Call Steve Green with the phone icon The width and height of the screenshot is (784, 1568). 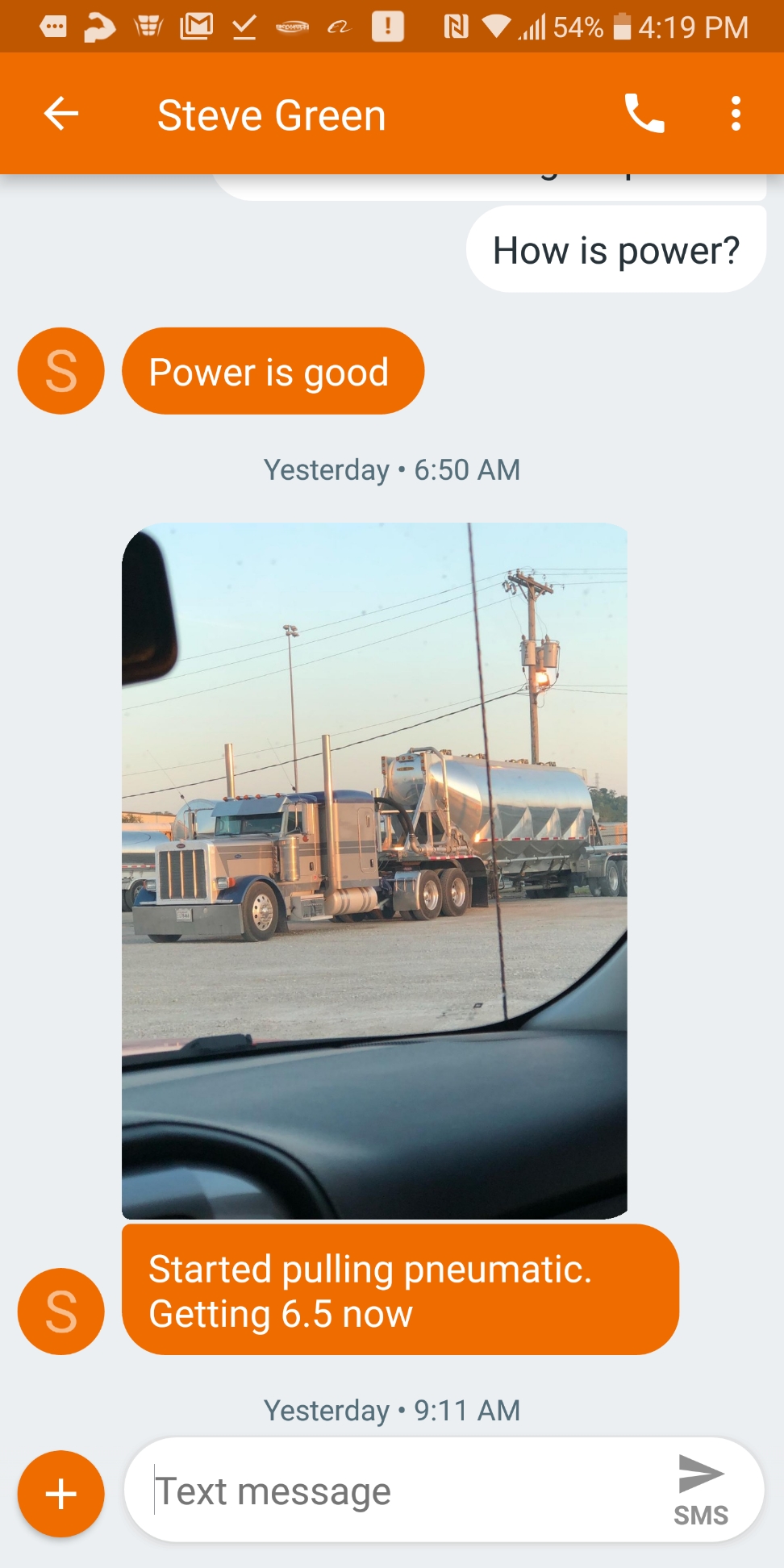point(644,114)
